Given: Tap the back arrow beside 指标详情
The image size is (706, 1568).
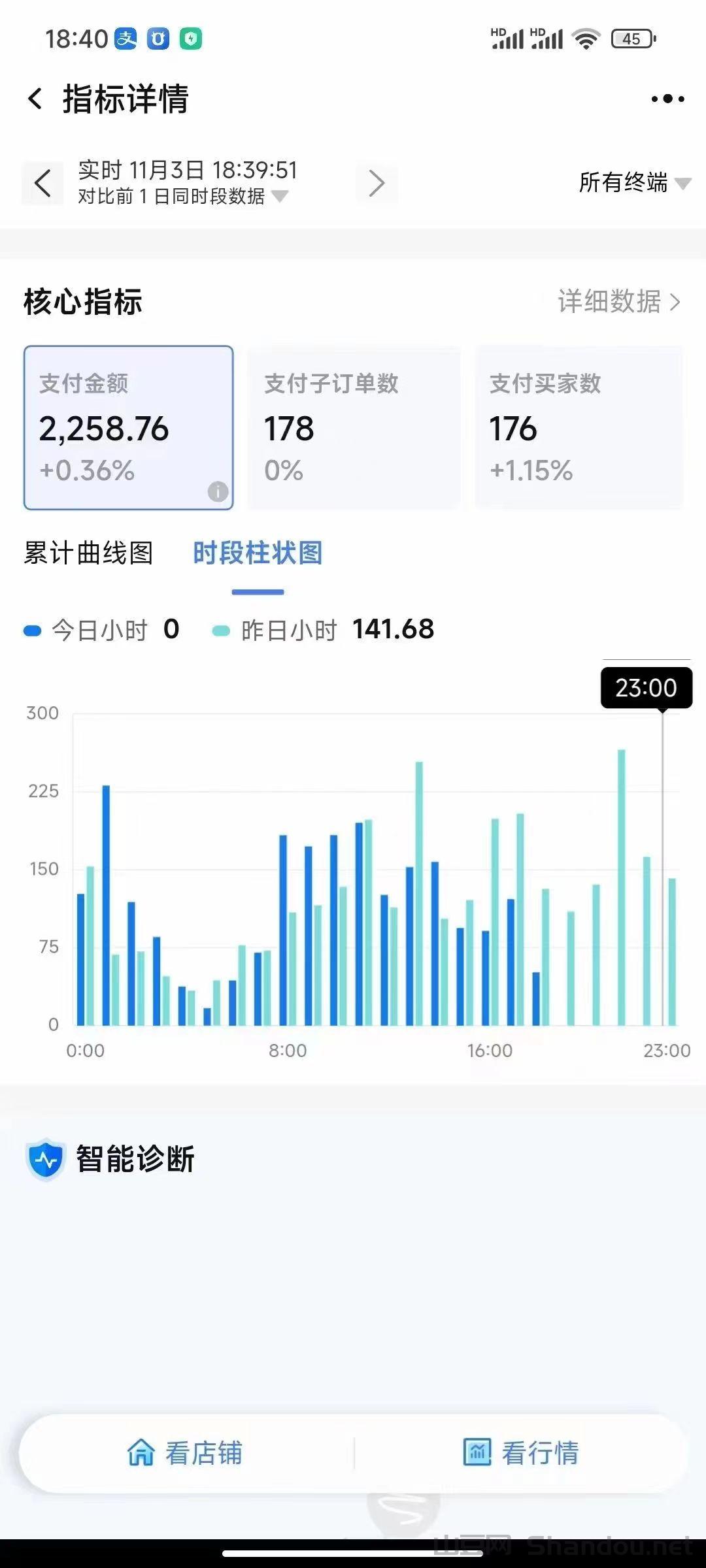Looking at the screenshot, I should [34, 99].
